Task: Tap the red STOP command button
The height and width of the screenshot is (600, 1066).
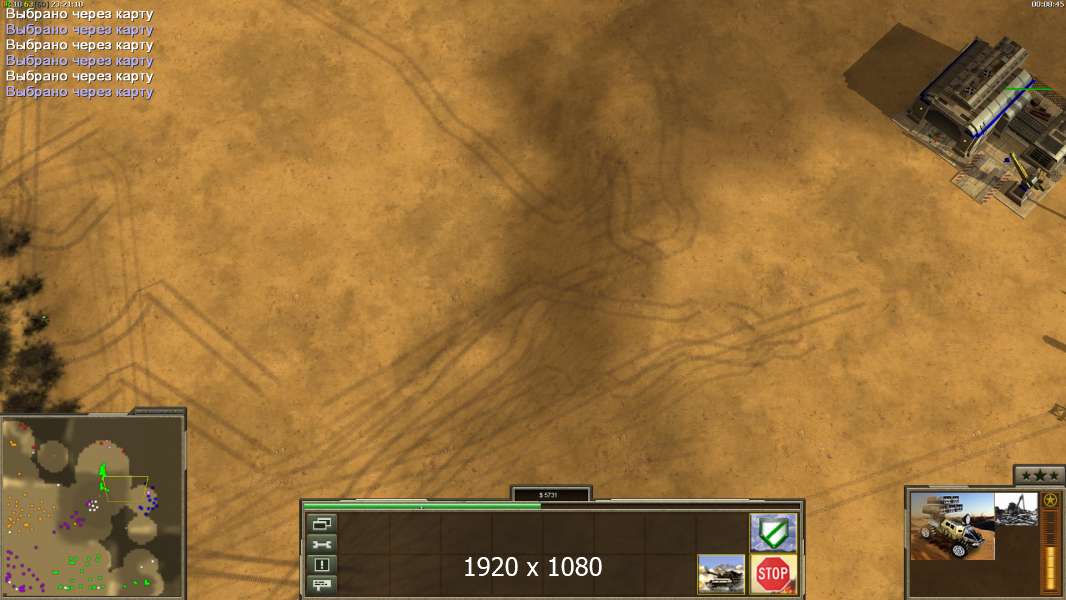Action: [x=773, y=573]
